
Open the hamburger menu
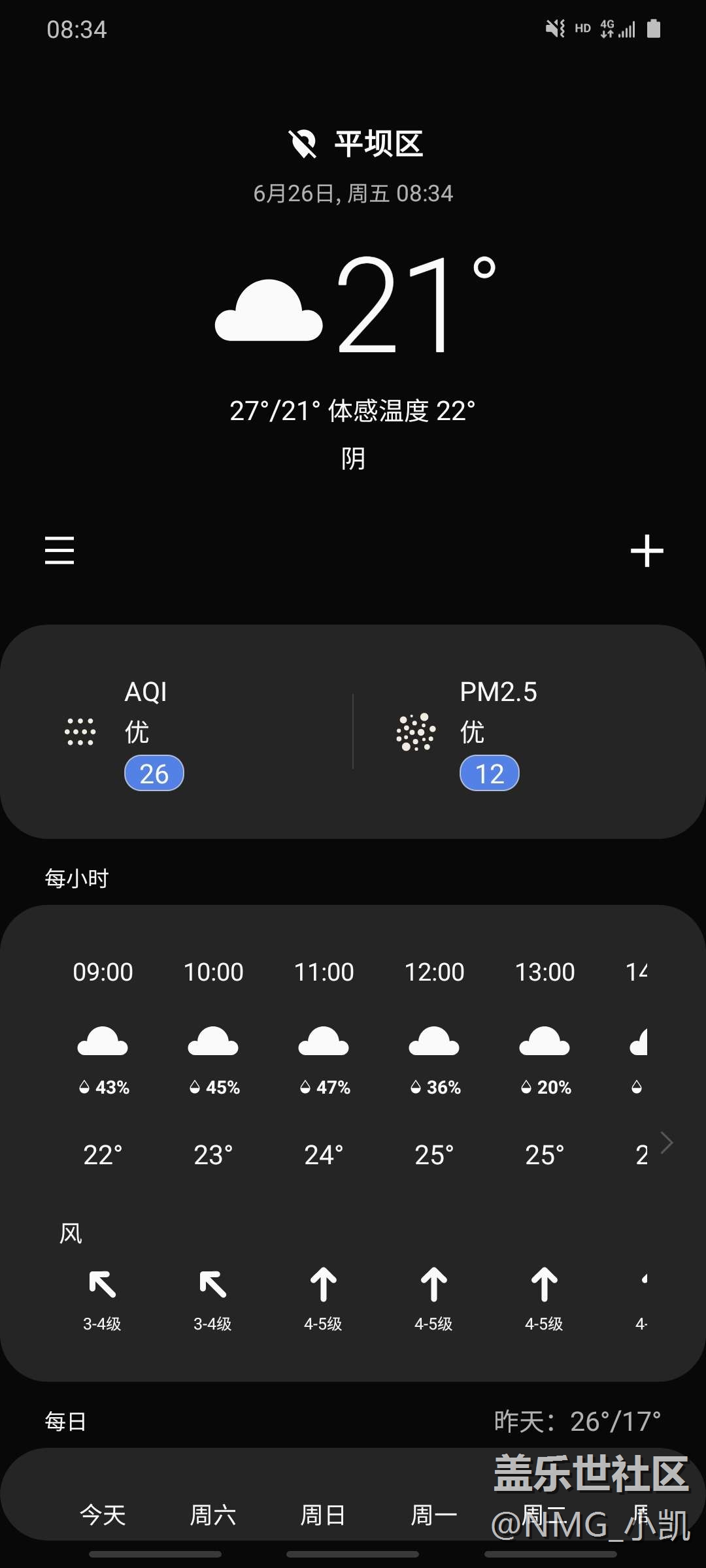click(x=59, y=550)
